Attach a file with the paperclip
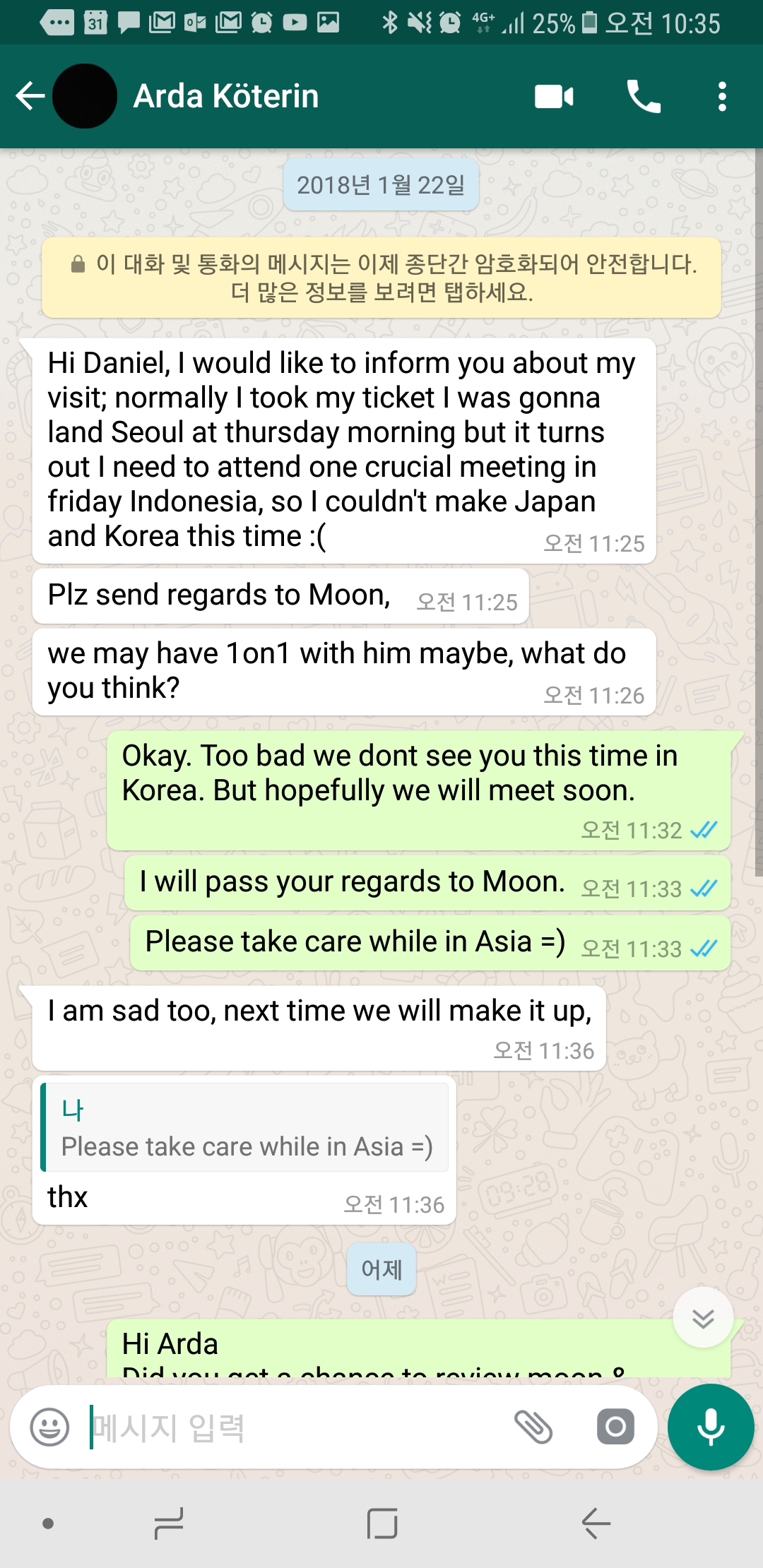763x1568 pixels. pyautogui.click(x=533, y=1427)
